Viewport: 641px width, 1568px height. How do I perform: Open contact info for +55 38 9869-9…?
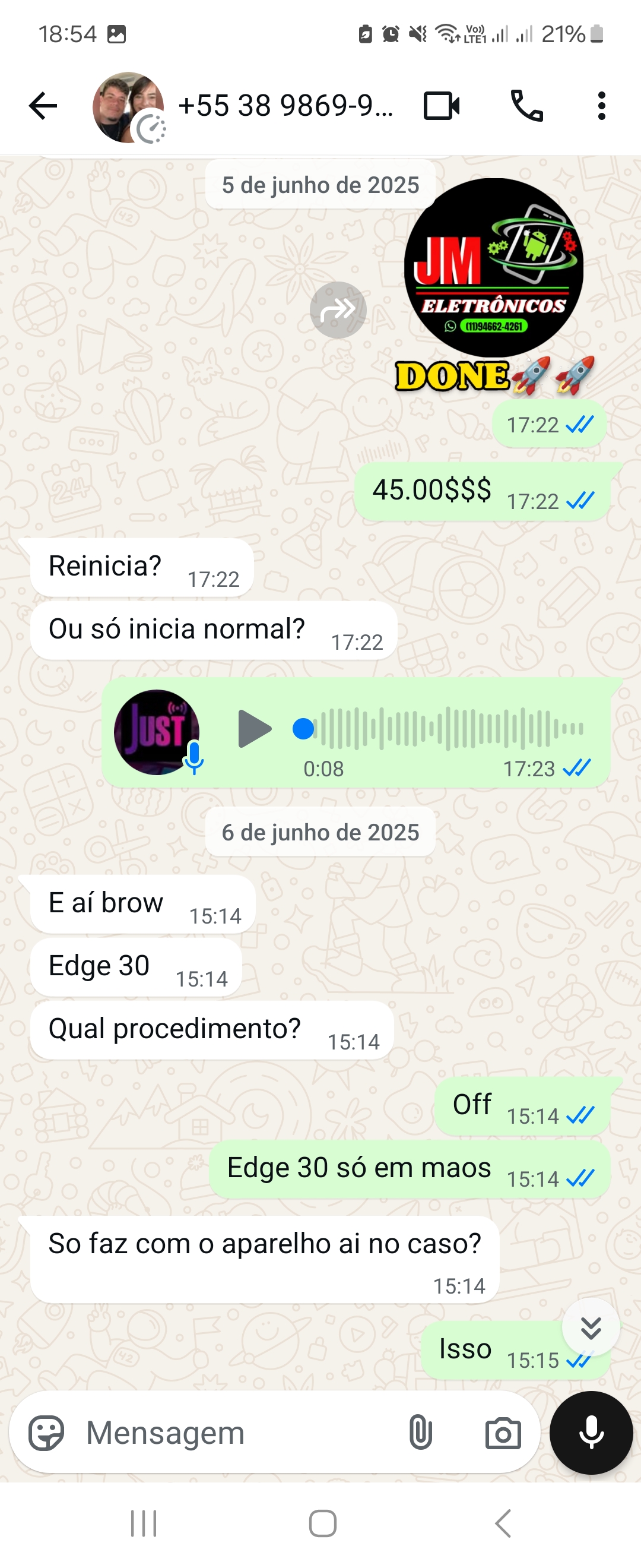point(286,106)
